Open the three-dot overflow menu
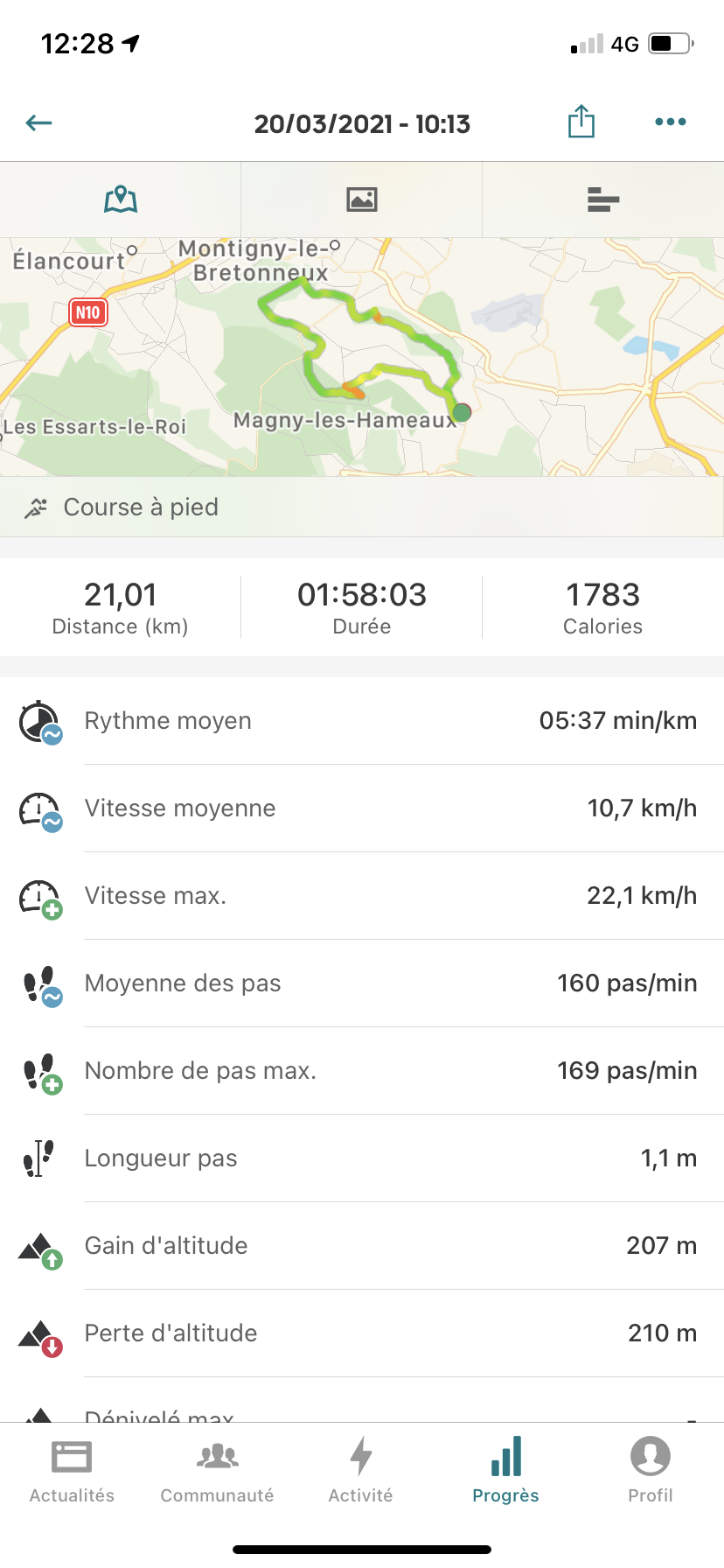The height and width of the screenshot is (1568, 724). [671, 122]
